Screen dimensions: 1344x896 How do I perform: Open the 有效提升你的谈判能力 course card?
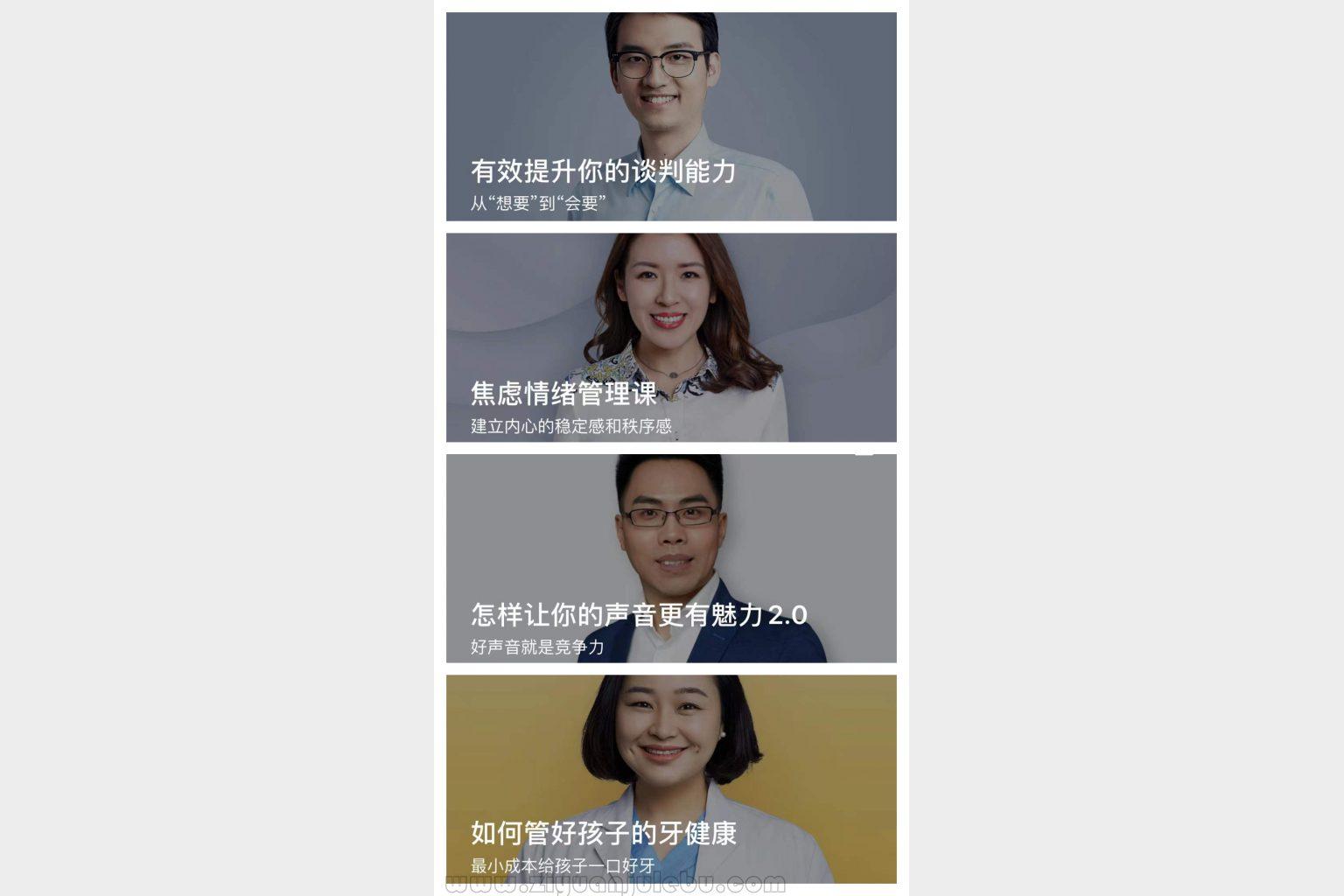click(671, 116)
